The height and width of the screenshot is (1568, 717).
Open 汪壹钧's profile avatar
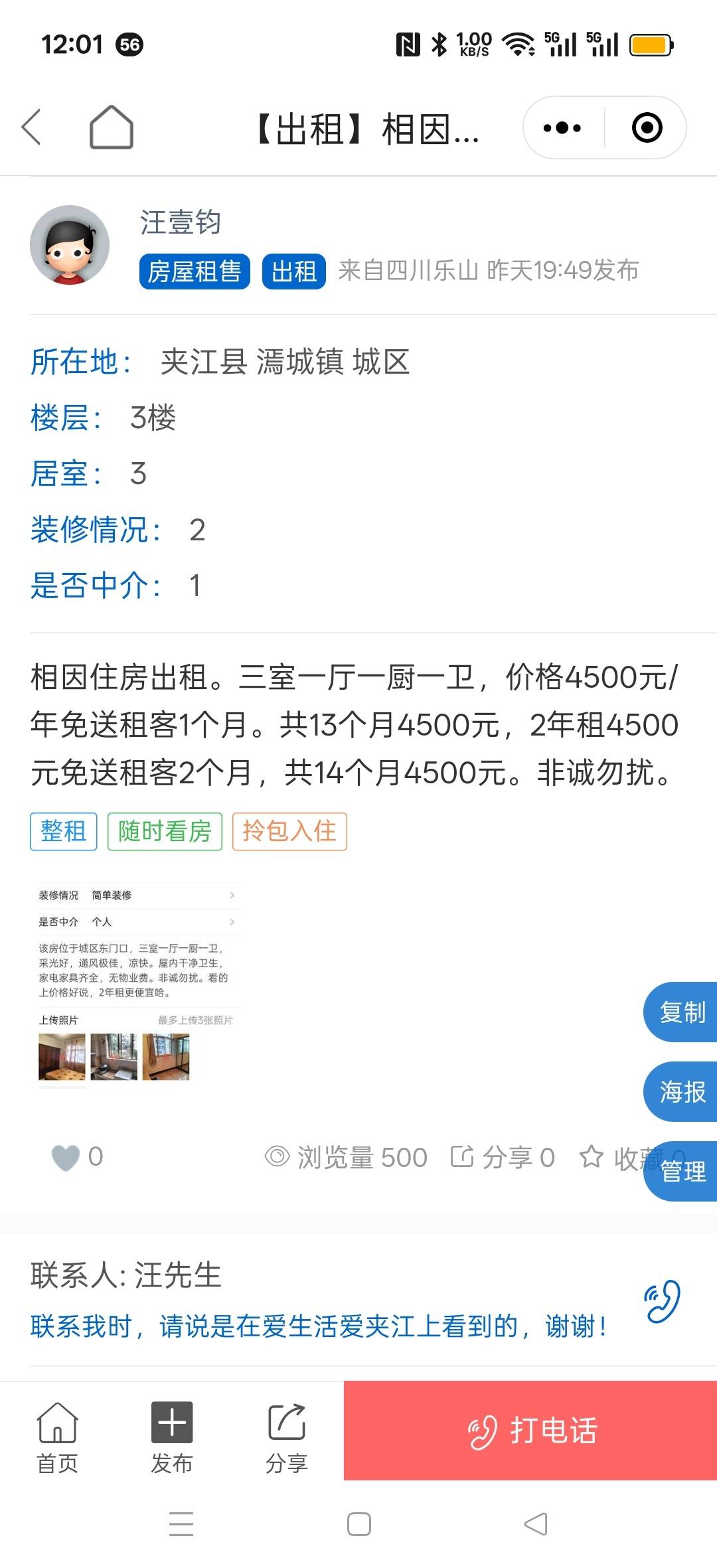coord(70,245)
